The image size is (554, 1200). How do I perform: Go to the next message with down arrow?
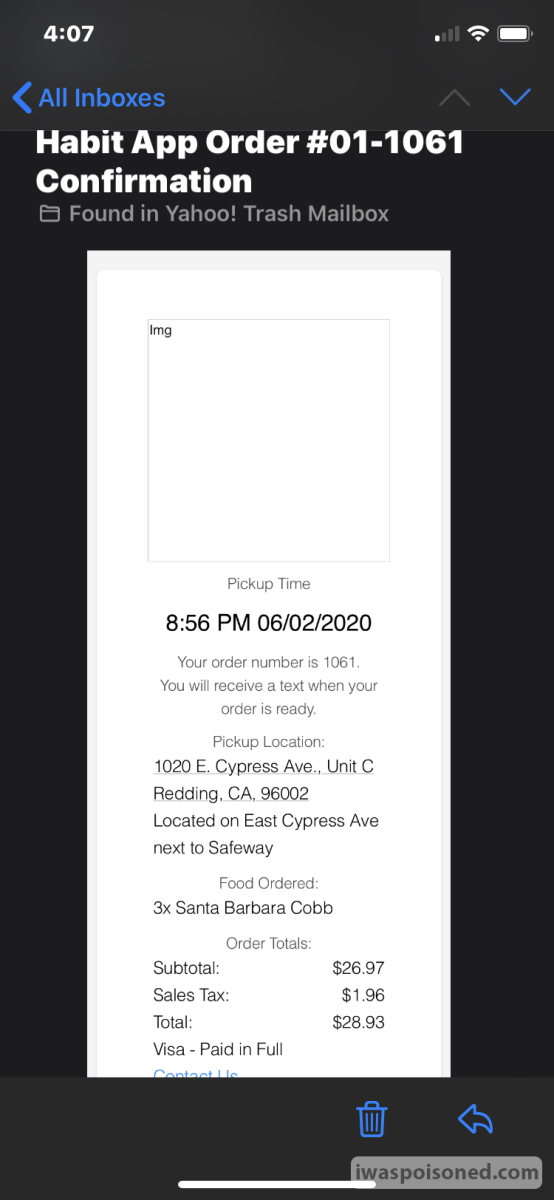point(515,97)
